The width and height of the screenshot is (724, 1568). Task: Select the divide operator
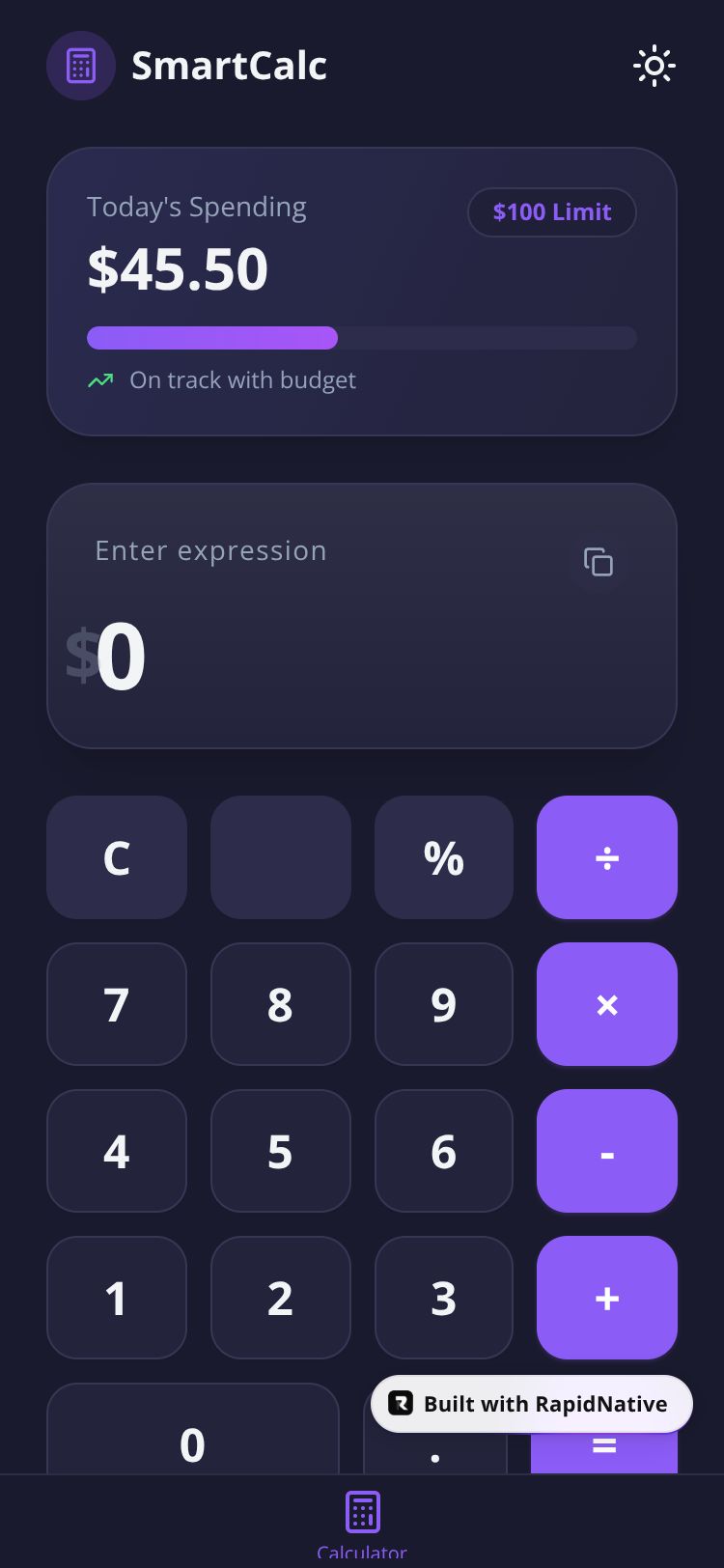[x=606, y=857]
